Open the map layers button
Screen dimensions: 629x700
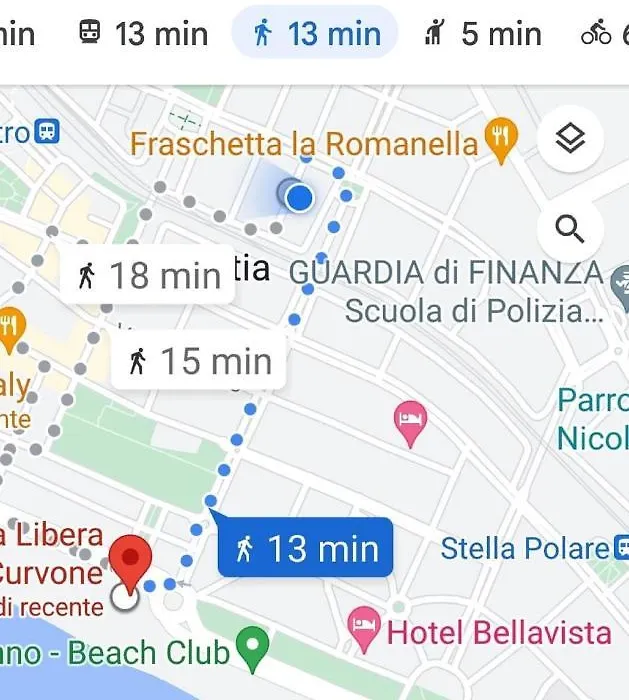pyautogui.click(x=570, y=140)
